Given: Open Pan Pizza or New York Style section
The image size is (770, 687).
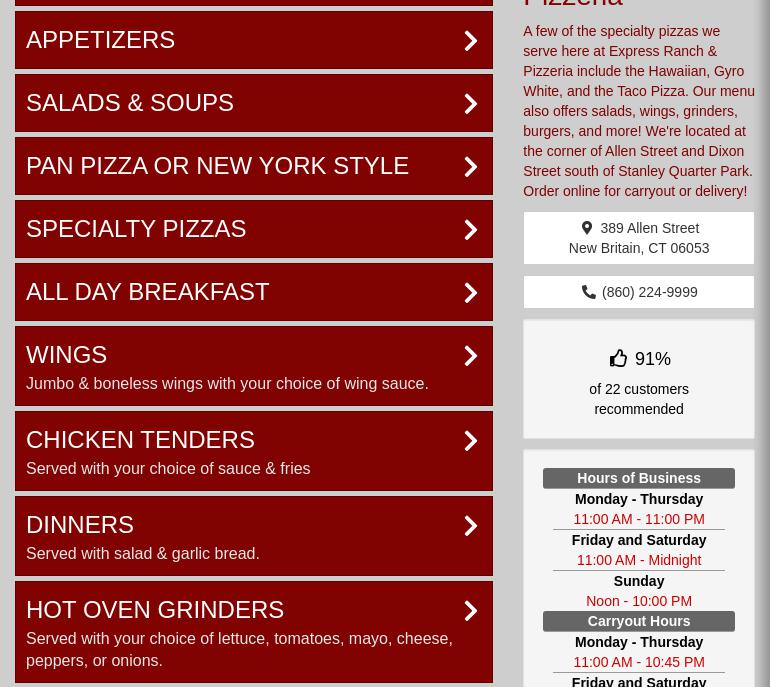Looking at the screenshot, I should point(253,166).
